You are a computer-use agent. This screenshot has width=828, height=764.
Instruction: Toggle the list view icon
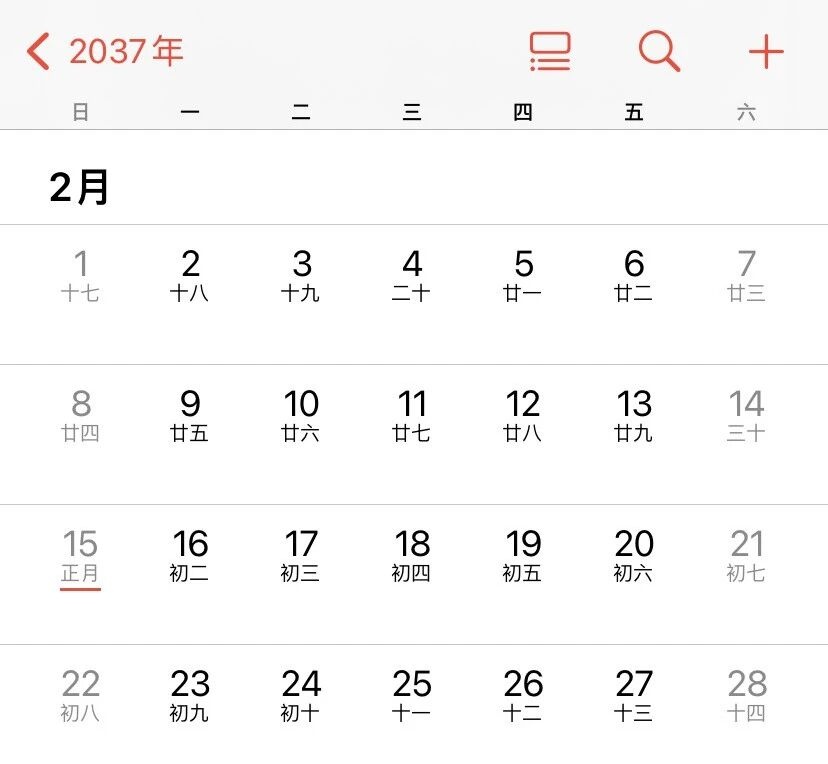pyautogui.click(x=550, y=51)
